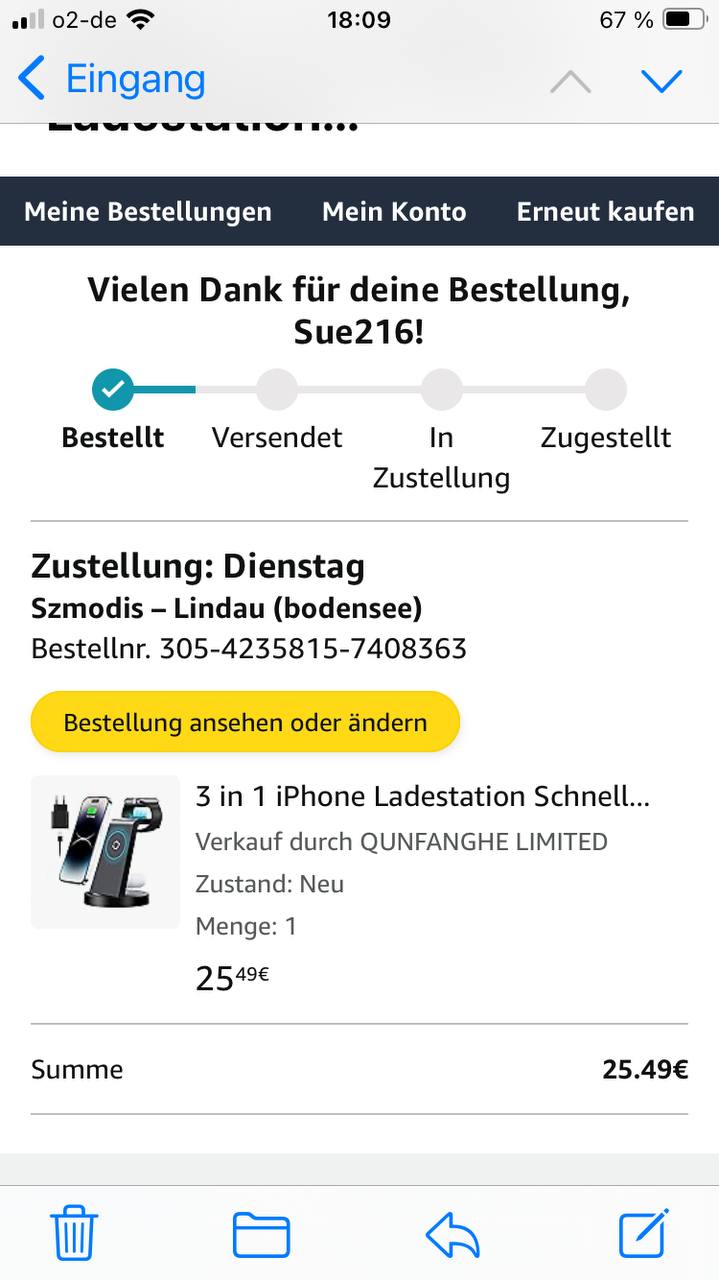Open Meine Bestellungen link
The width and height of the screenshot is (719, 1280).
pyautogui.click(x=148, y=212)
